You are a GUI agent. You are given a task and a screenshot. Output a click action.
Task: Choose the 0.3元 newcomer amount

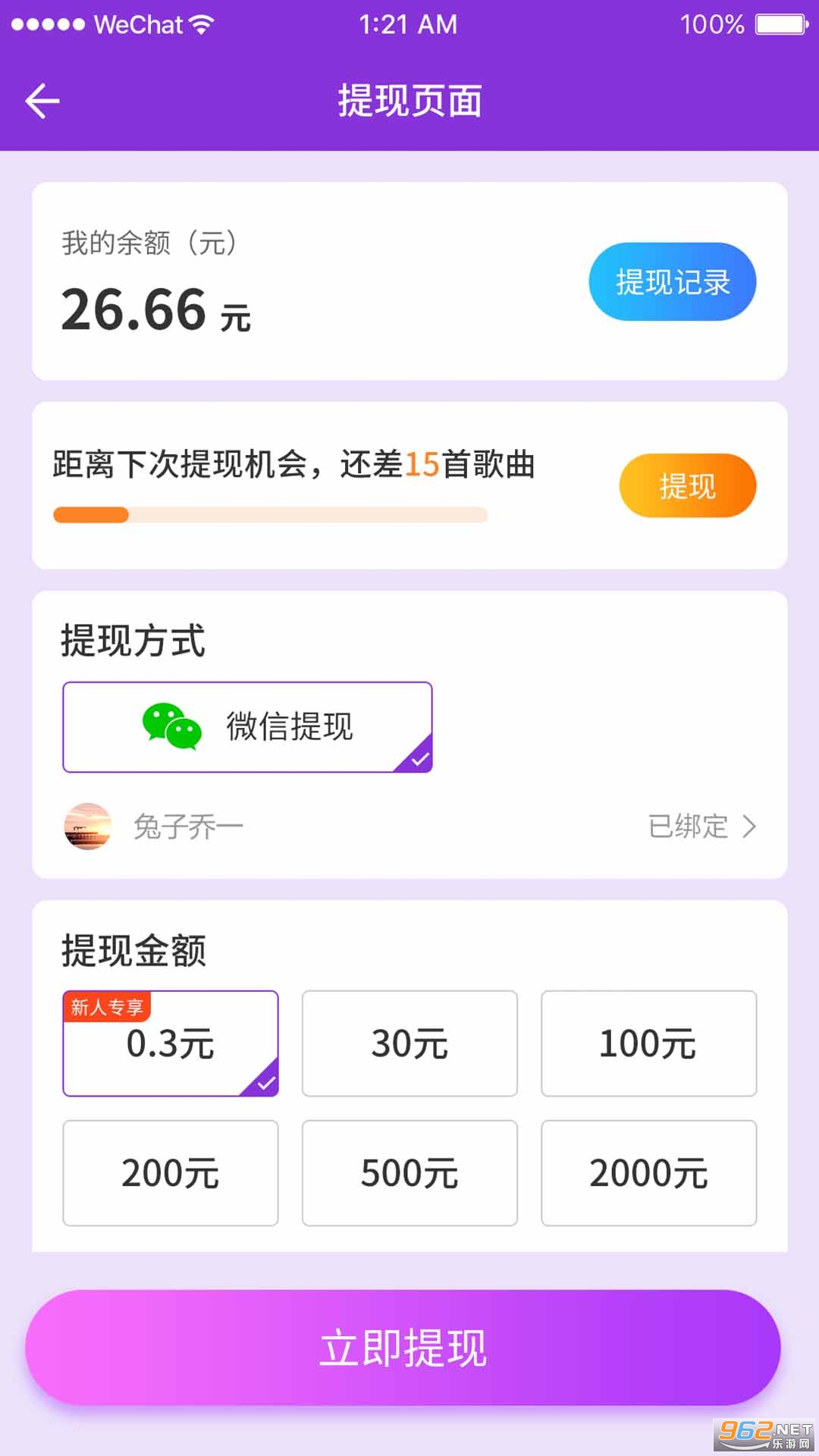171,1043
